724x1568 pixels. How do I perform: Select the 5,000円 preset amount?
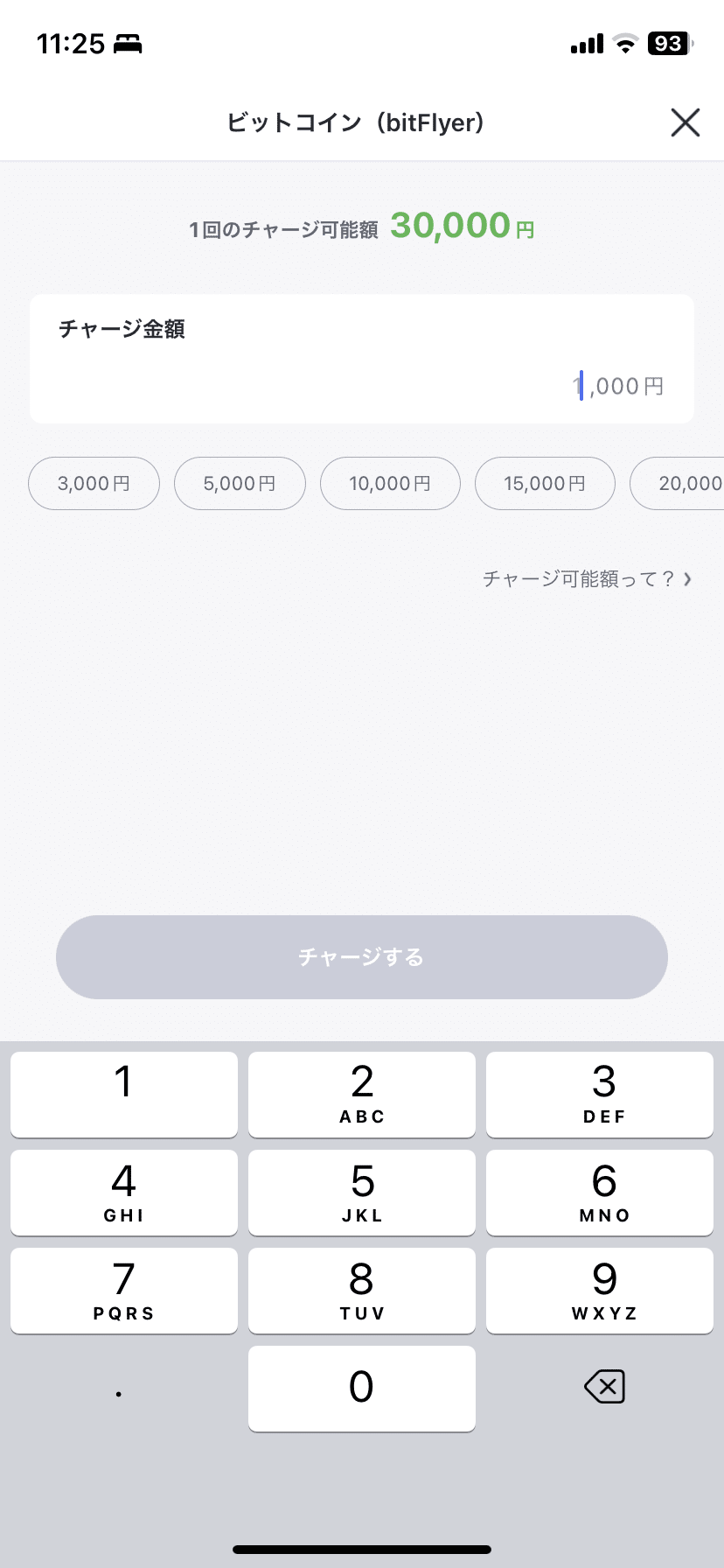(x=239, y=483)
